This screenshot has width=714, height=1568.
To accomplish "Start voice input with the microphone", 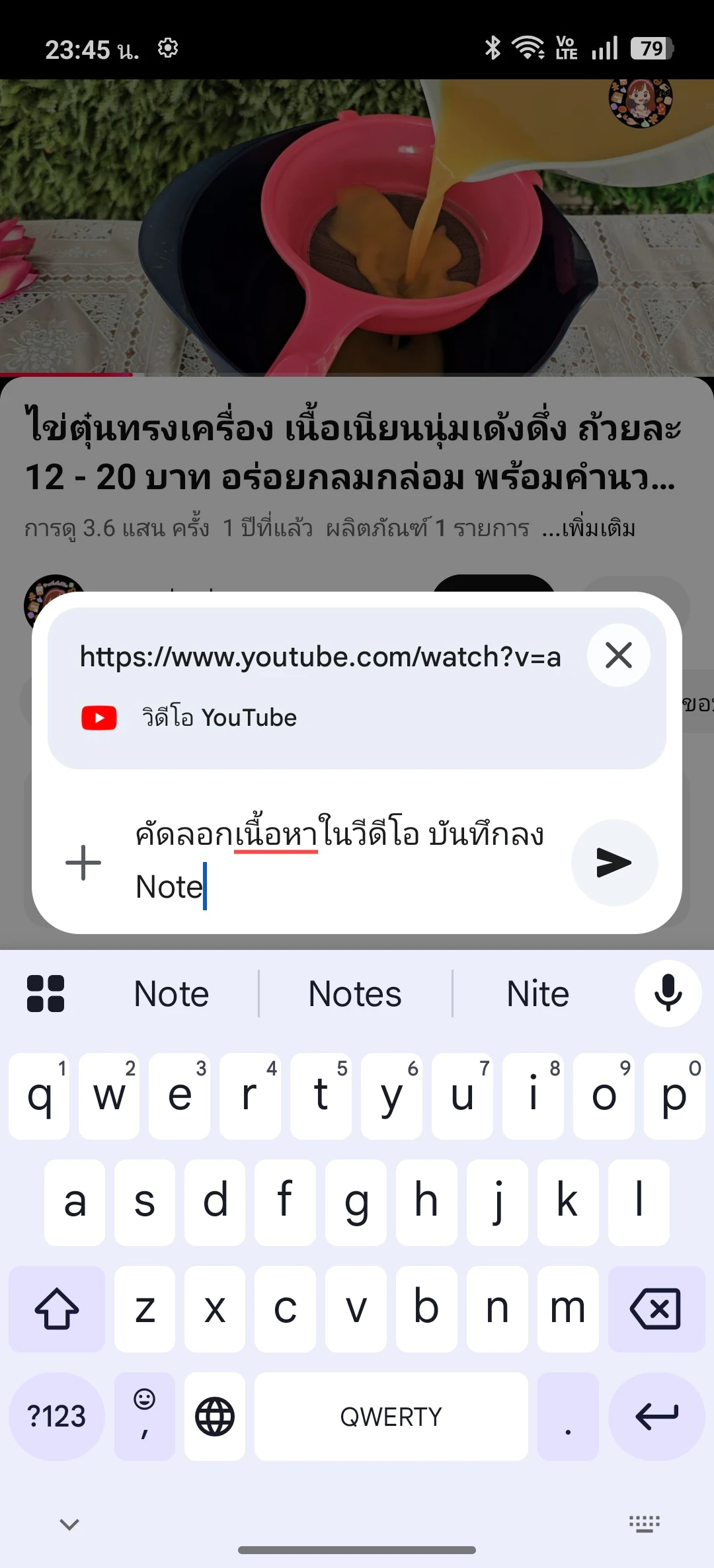I will click(668, 994).
